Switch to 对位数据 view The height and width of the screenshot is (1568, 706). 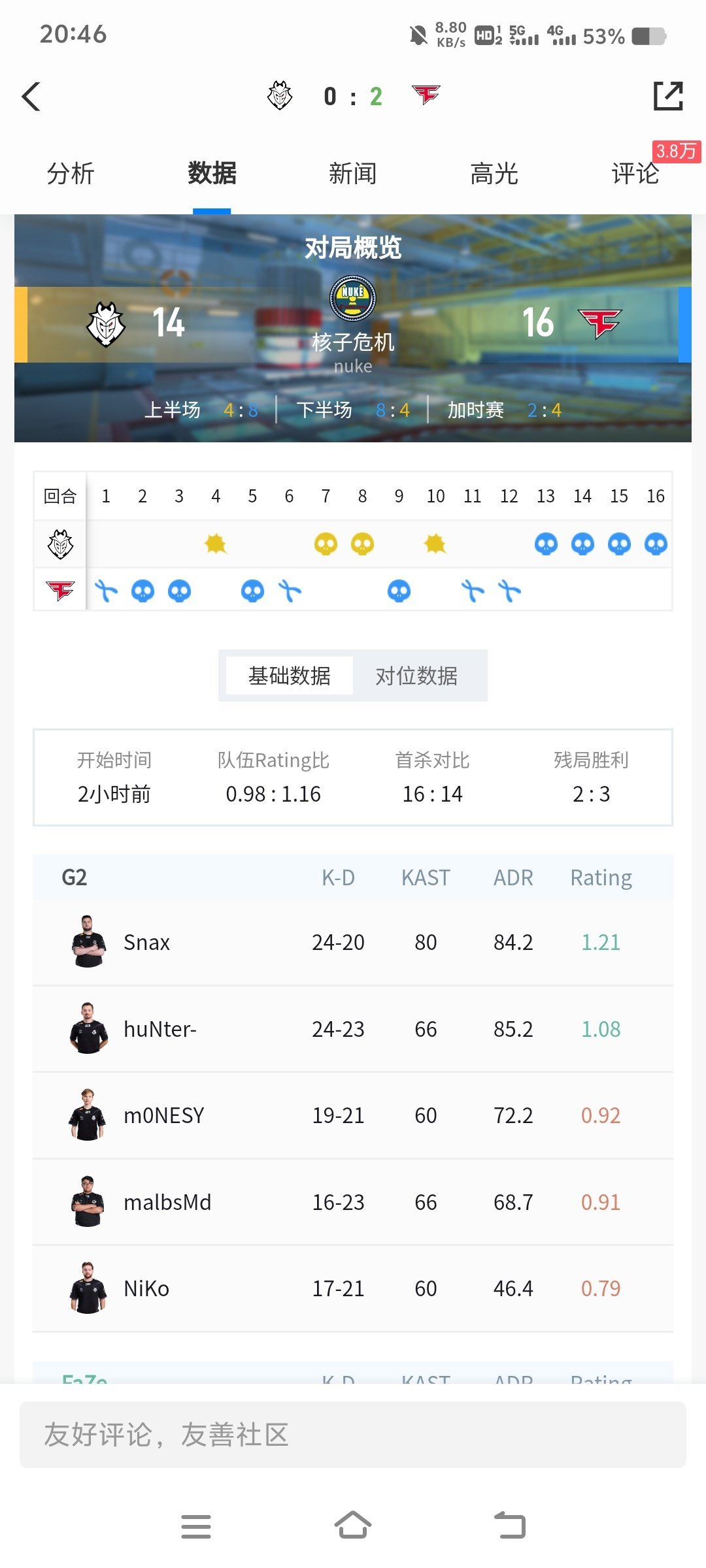[x=416, y=676]
